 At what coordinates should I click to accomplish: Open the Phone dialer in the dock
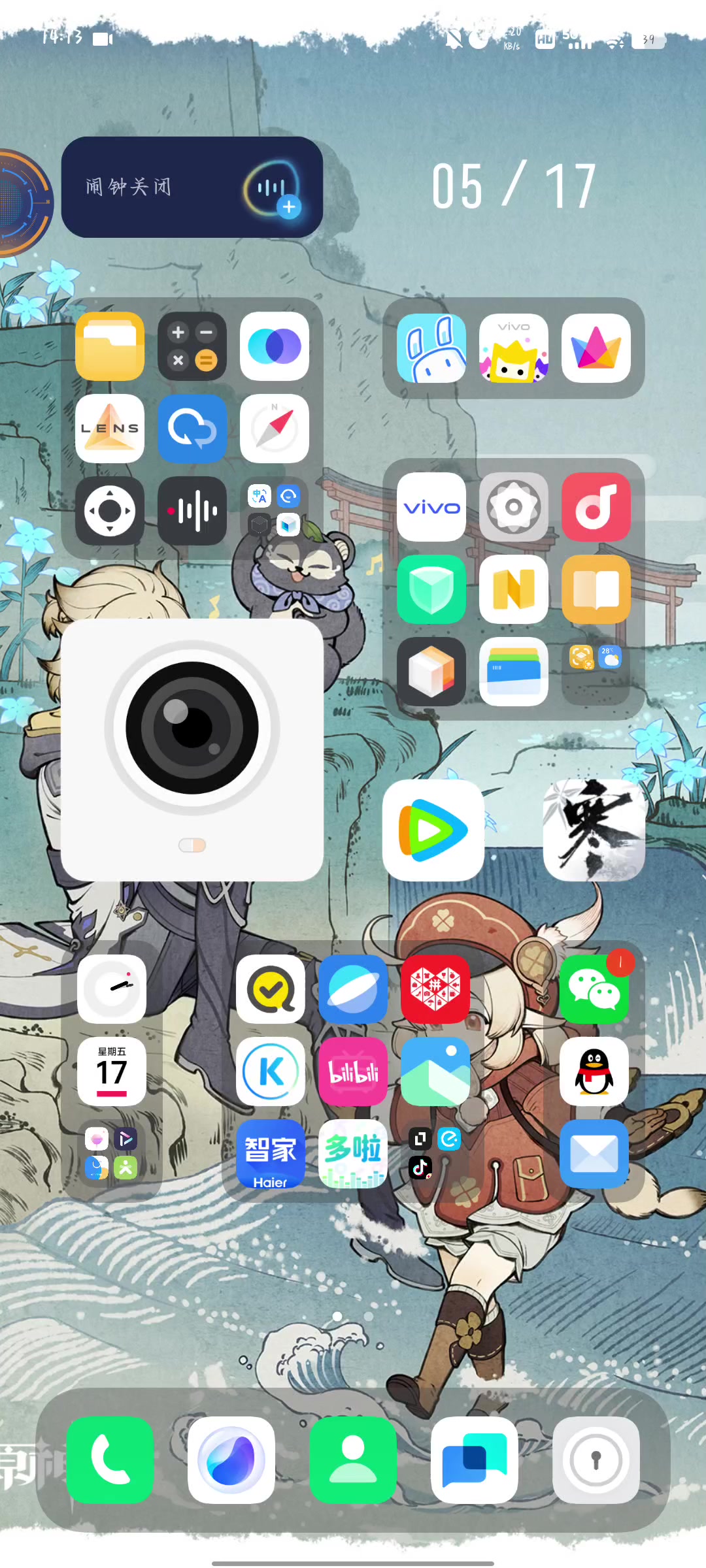110,1460
